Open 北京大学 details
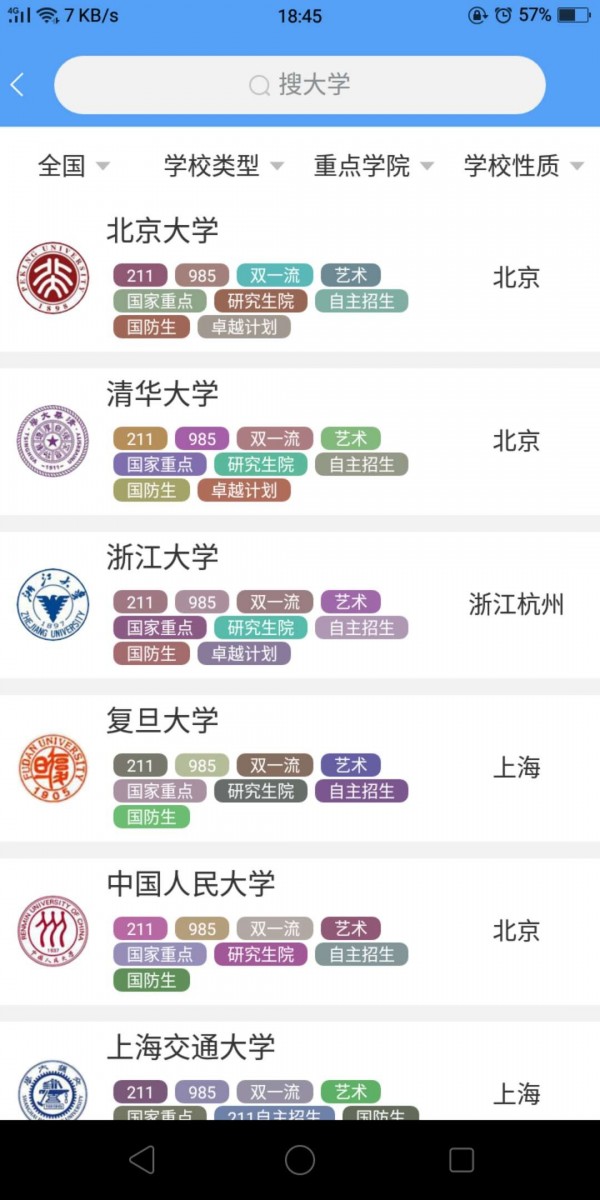The width and height of the screenshot is (600, 1200). tap(163, 231)
